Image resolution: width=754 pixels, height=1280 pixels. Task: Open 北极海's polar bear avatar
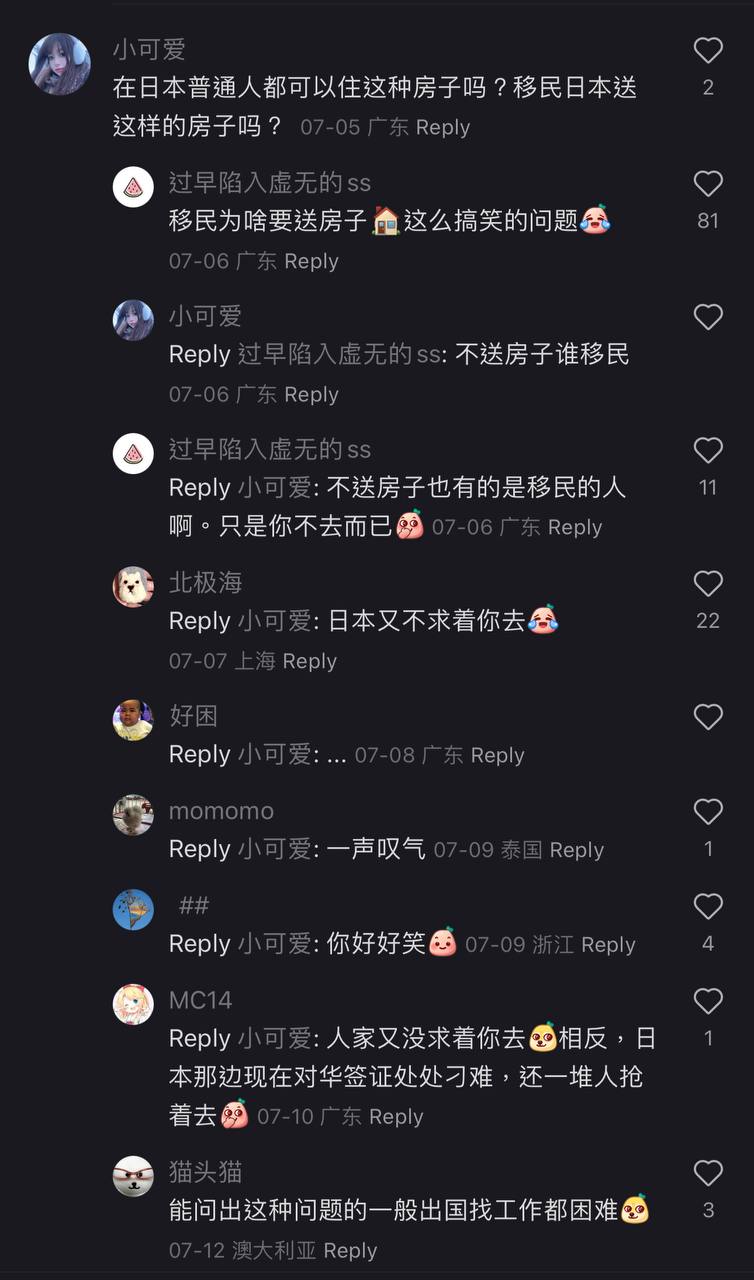point(132,586)
